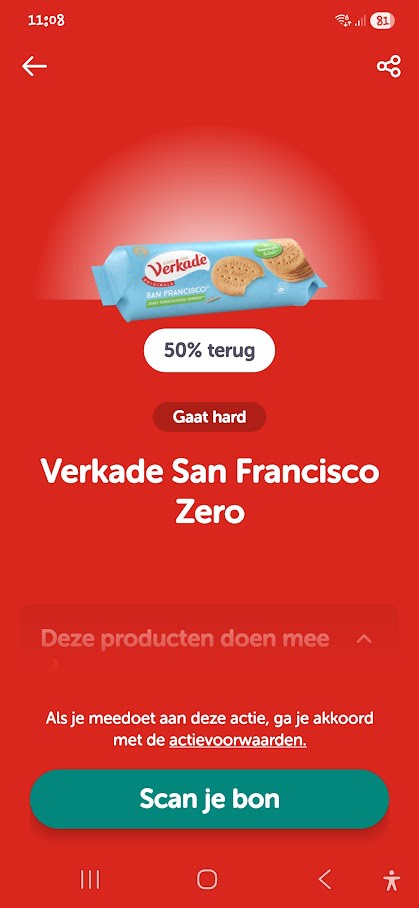Tap the Scan je bon button

[x=210, y=799]
